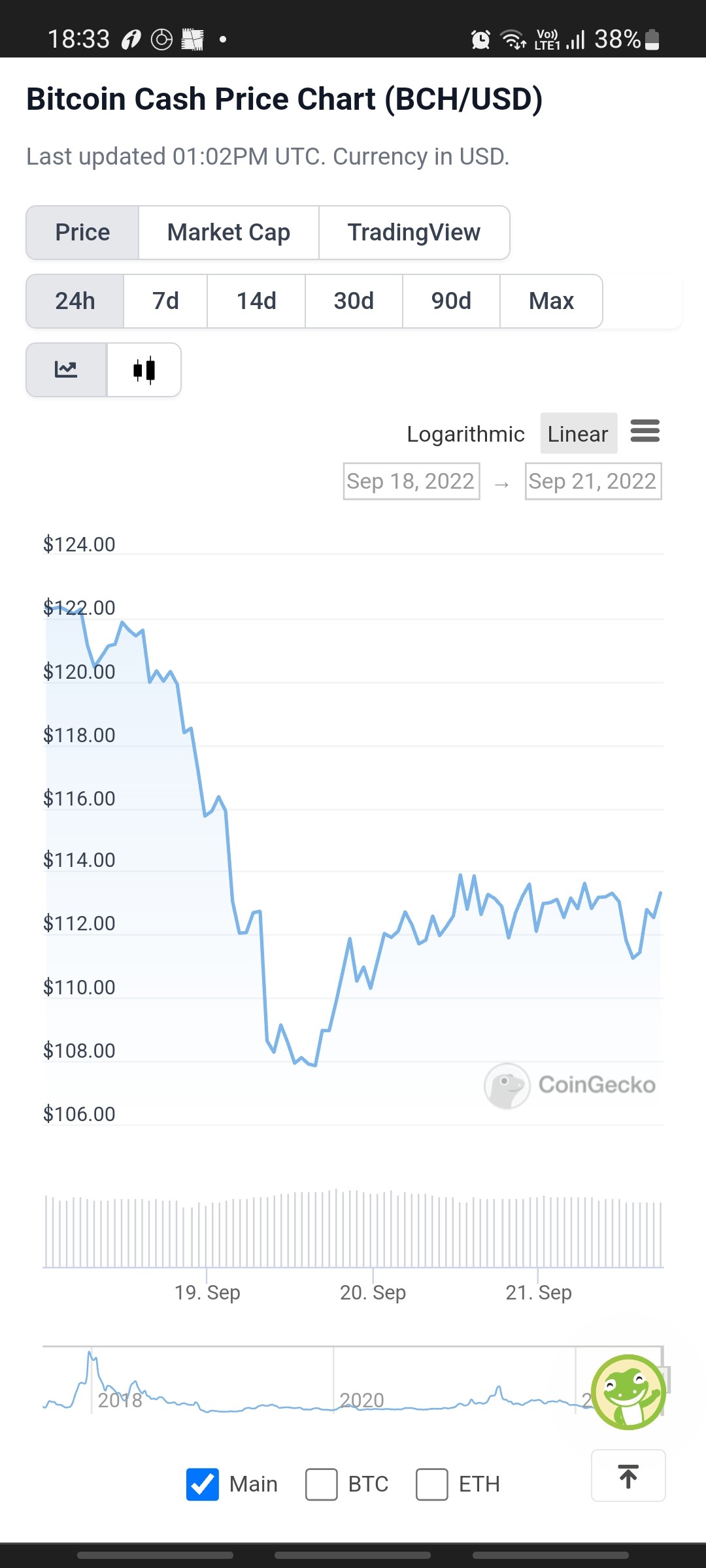Viewport: 706px width, 1568px height.
Task: Switch to candlestick chart view
Action: (144, 370)
